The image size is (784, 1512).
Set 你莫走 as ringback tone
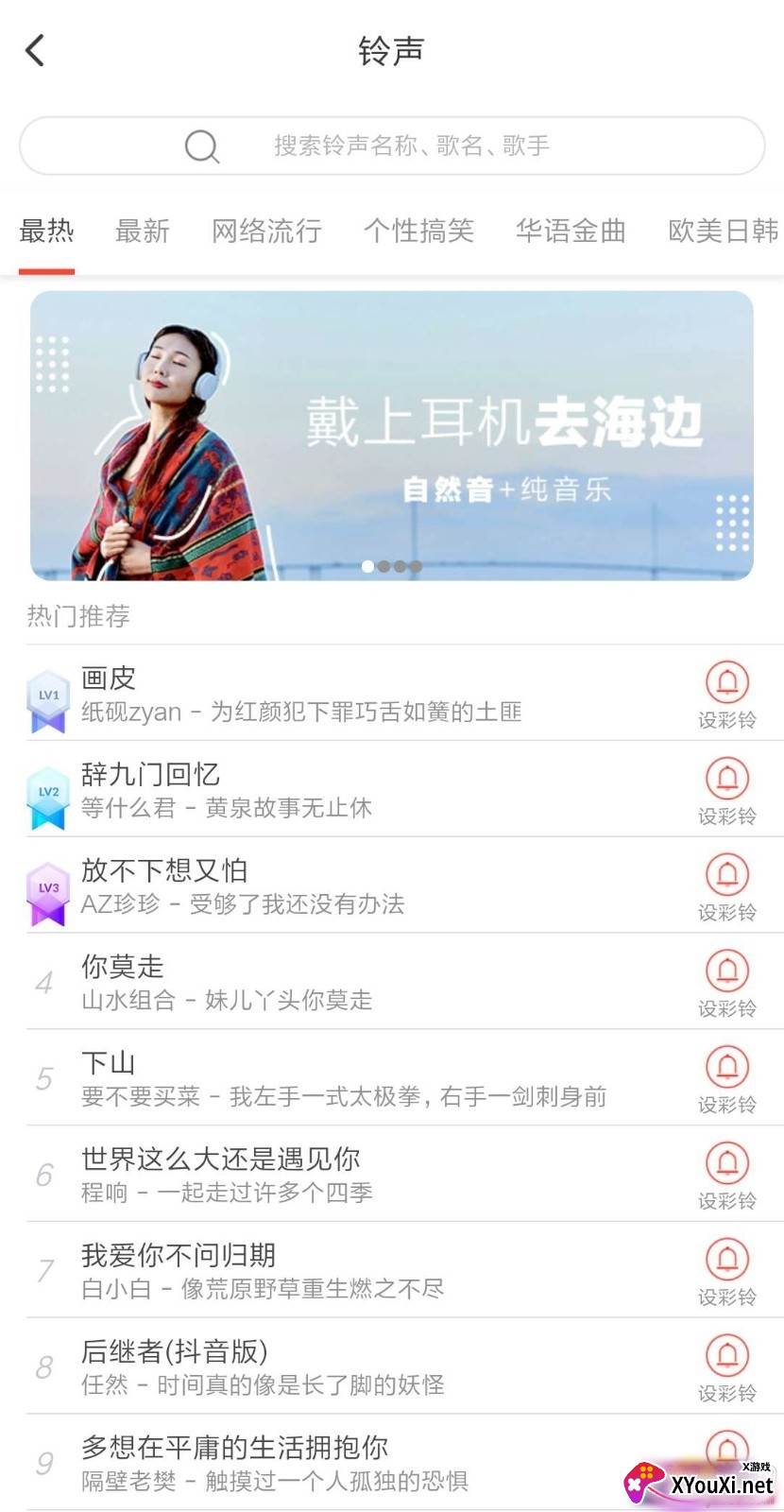(726, 983)
